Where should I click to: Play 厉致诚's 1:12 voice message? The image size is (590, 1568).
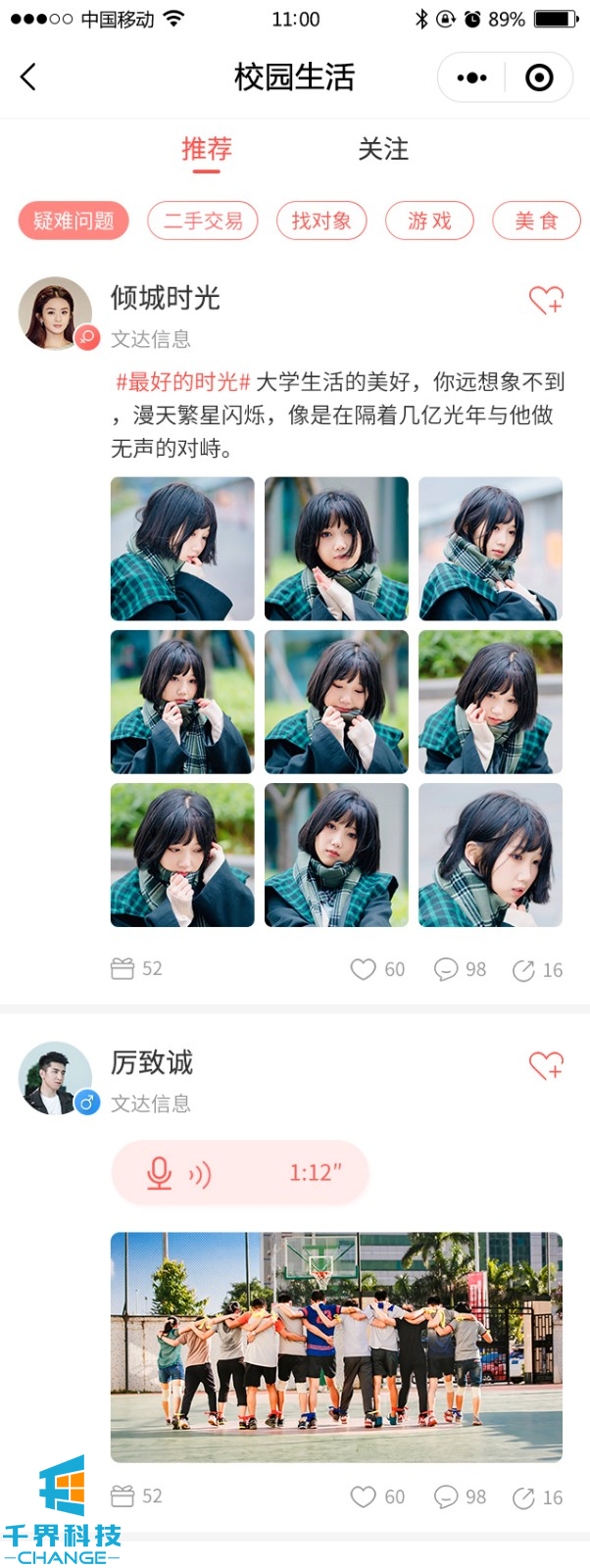click(240, 1172)
